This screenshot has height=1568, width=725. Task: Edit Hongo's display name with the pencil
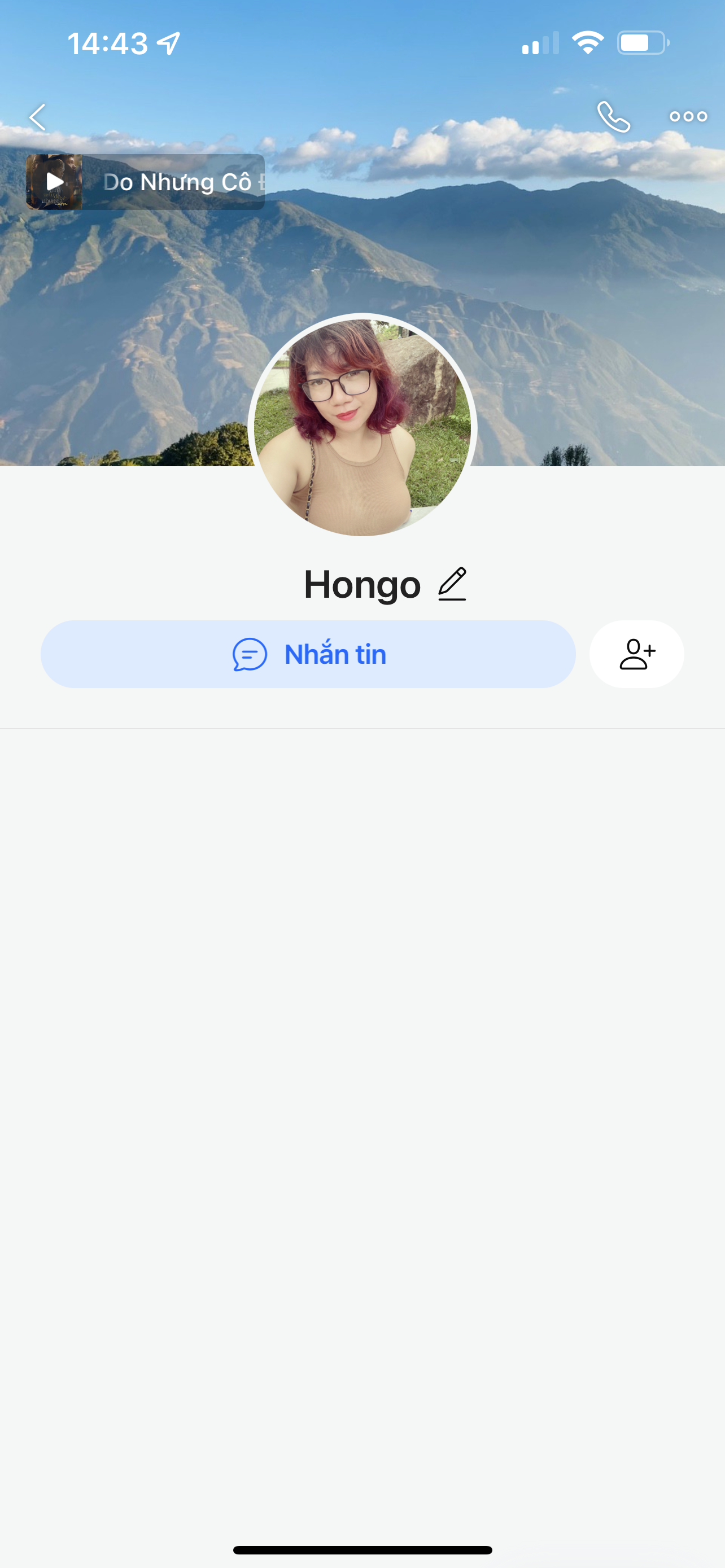452,584
